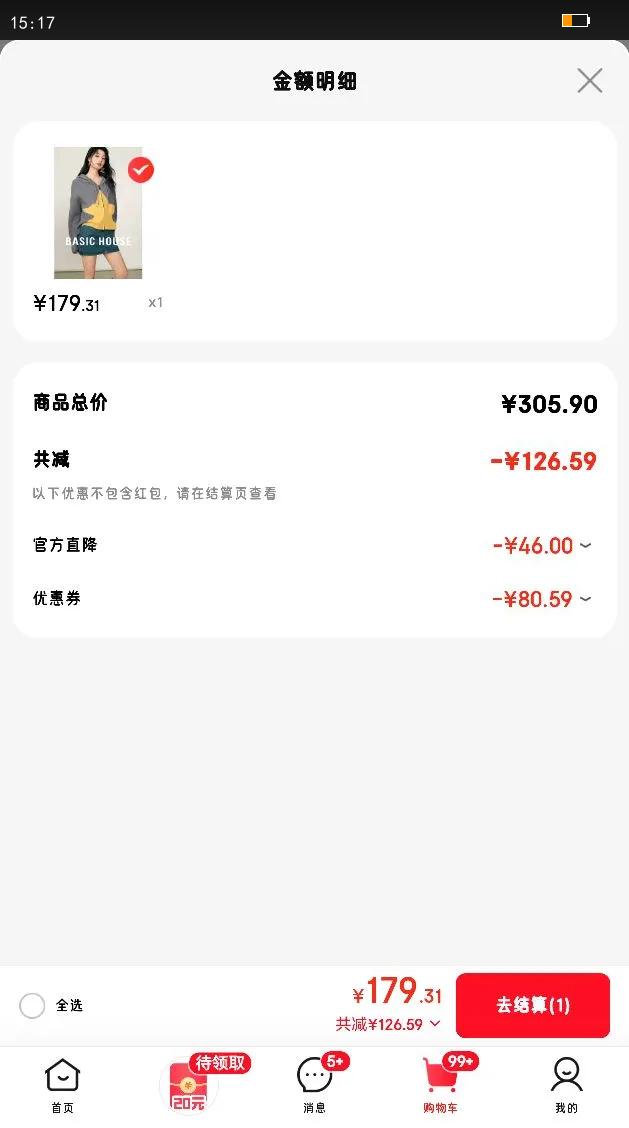Viewport: 629px width, 1128px height.
Task: Uncheck the BASIC HOUSE product item
Action: pos(141,169)
